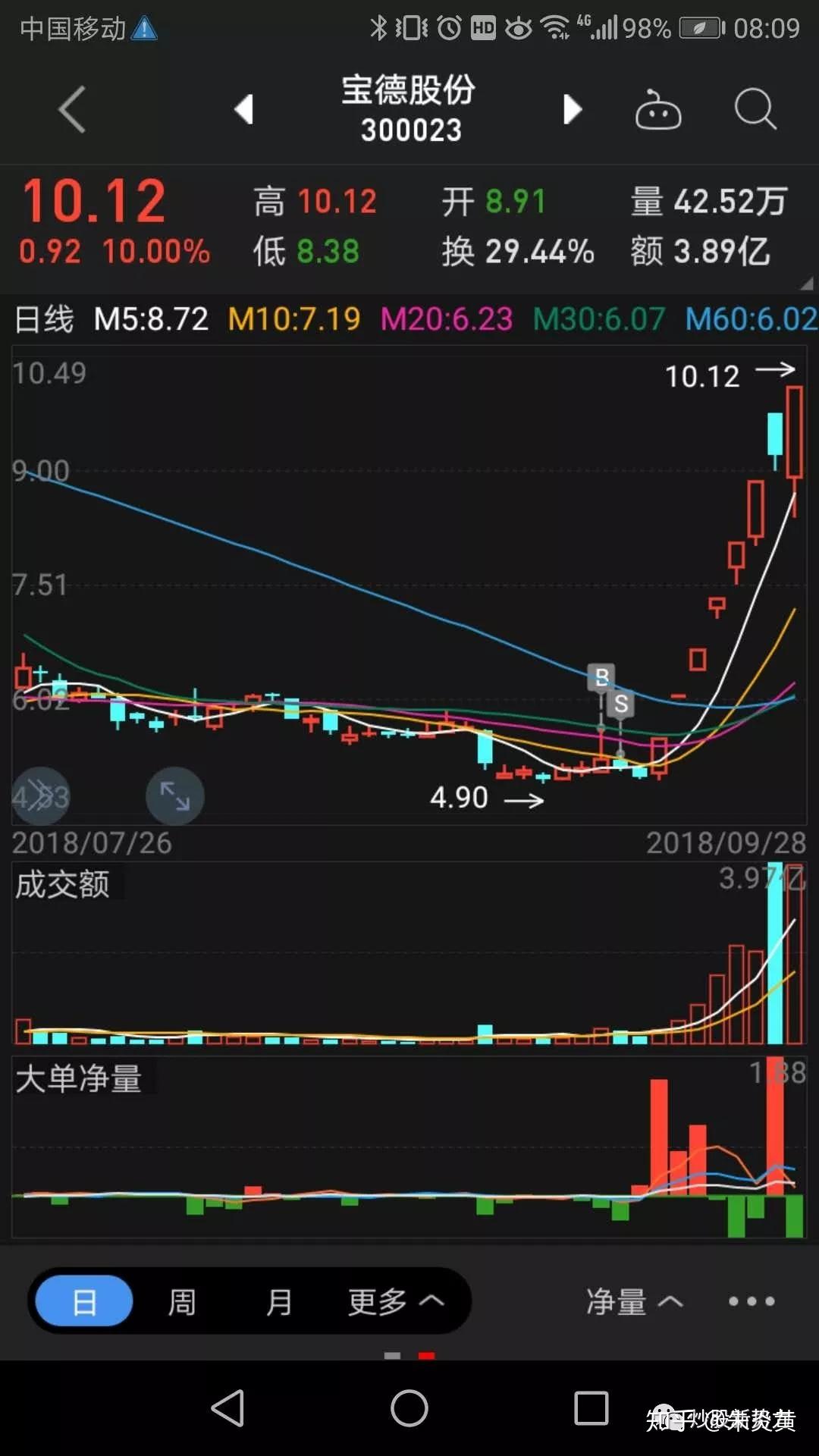Switch to previous stock using left triangle
819x1456 pixels.
244,109
